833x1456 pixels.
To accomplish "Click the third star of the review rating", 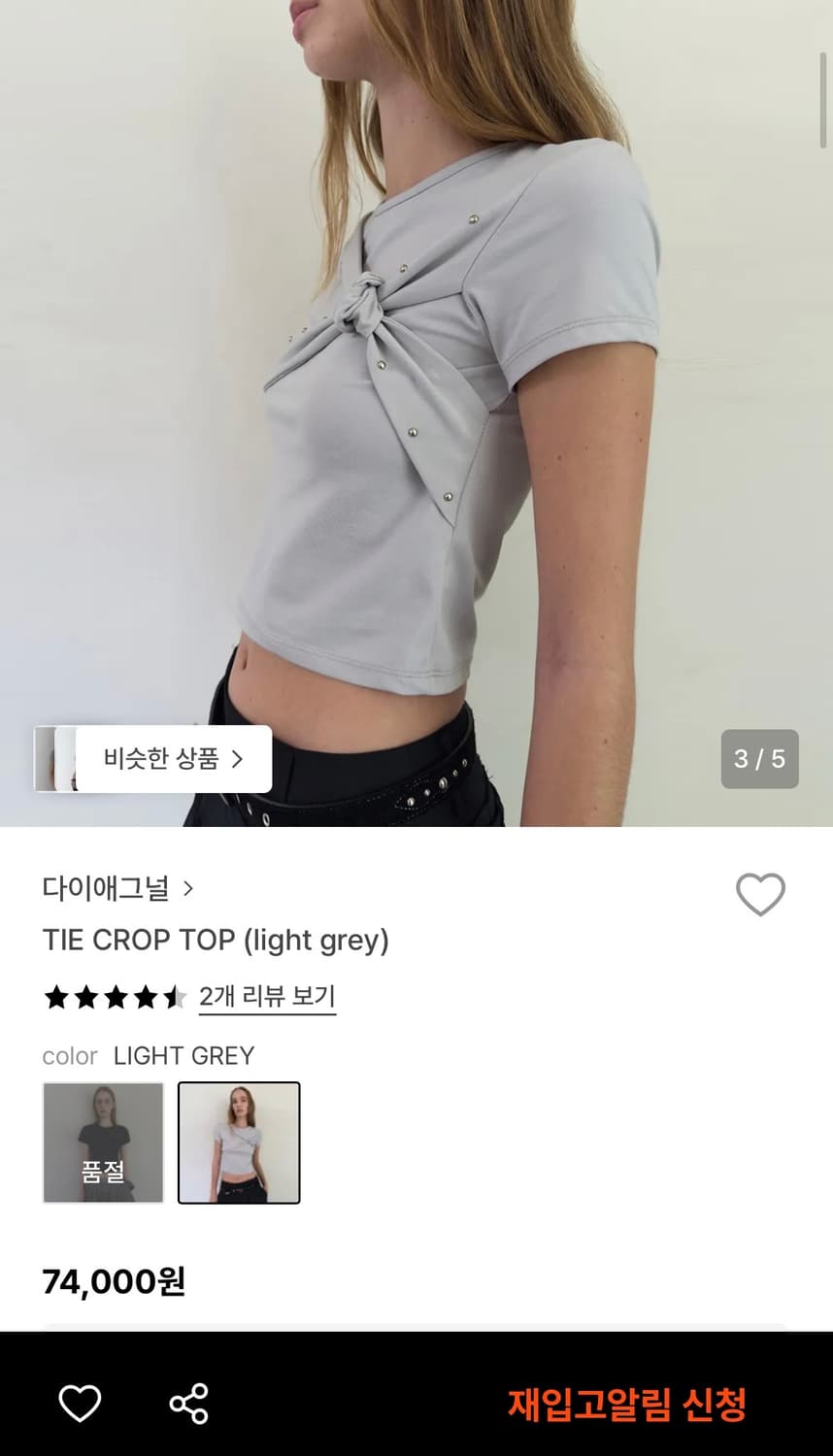I will coord(114,997).
